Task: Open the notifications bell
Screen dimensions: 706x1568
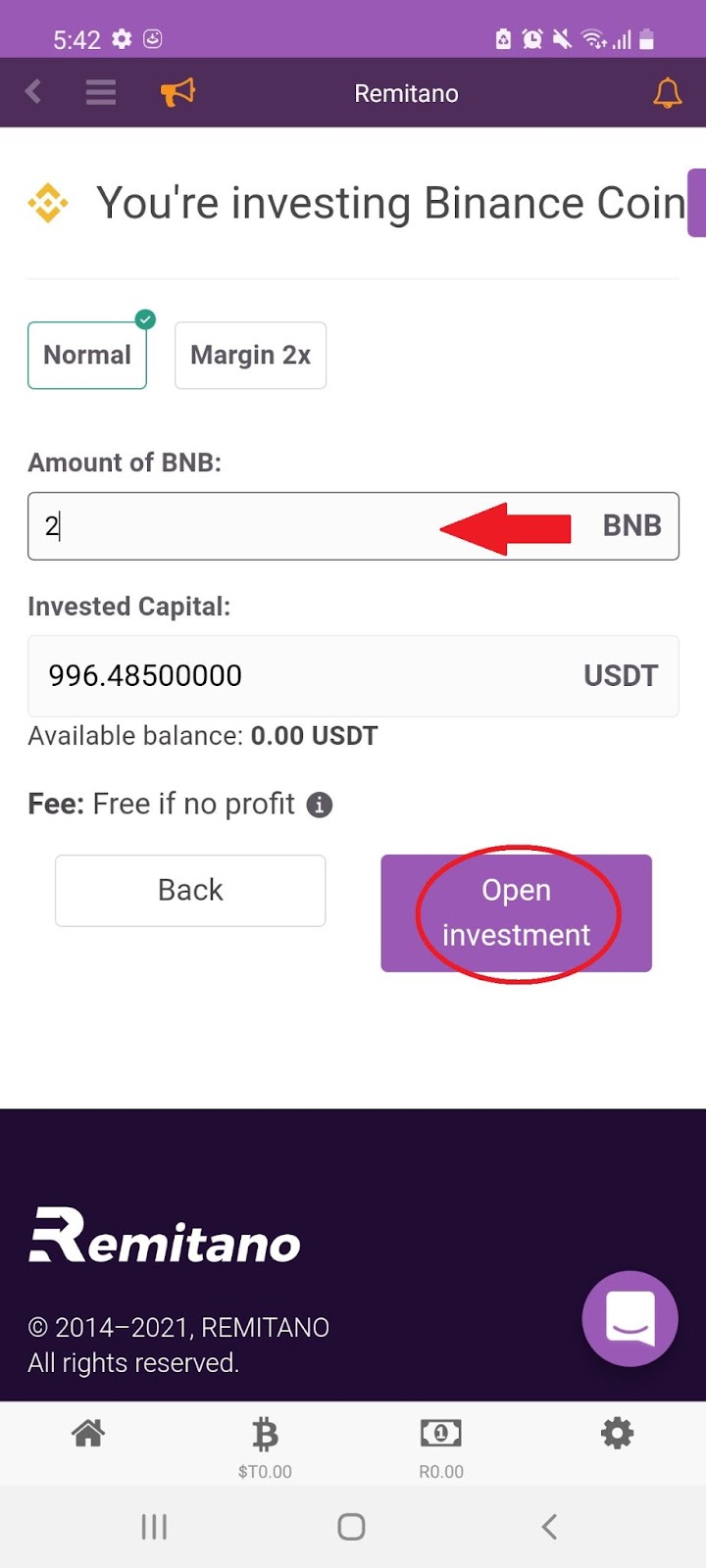Action: click(667, 93)
